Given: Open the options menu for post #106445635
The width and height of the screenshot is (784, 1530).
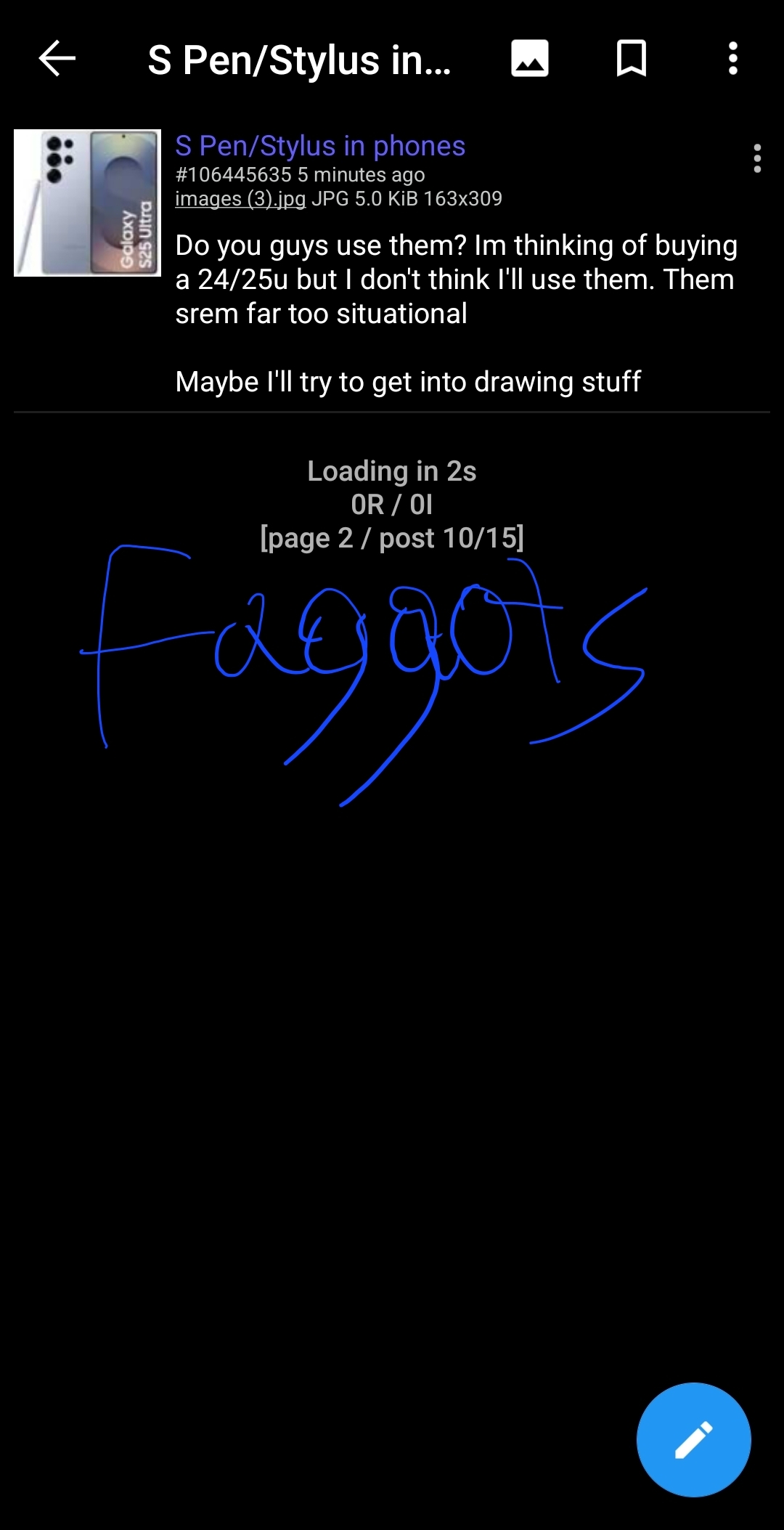Looking at the screenshot, I should [x=757, y=158].
